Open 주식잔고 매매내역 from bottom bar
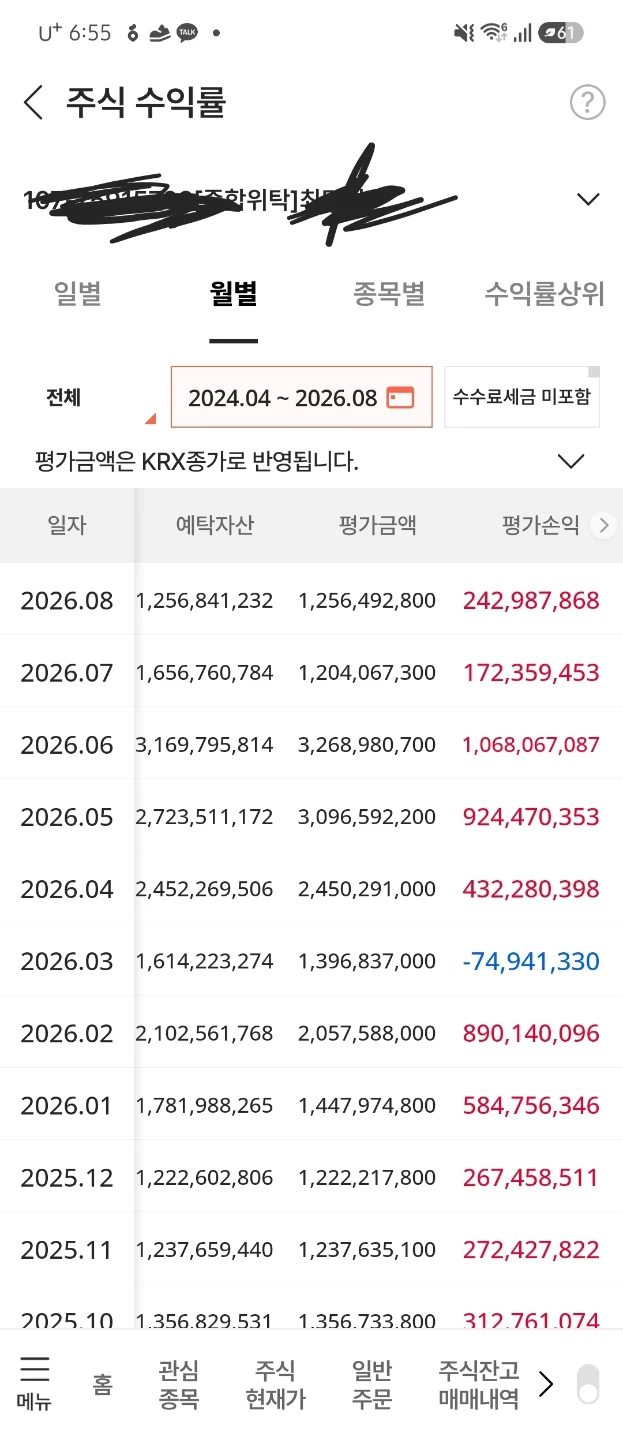 tap(479, 1384)
